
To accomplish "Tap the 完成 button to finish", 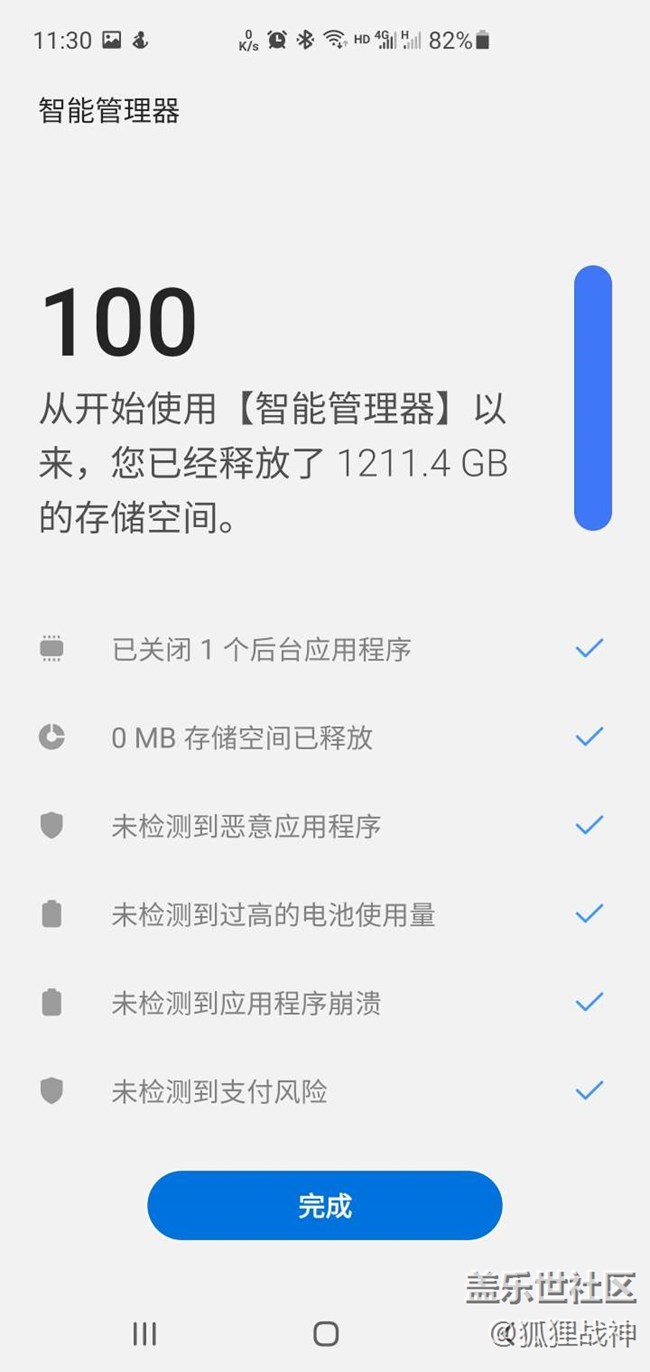I will click(324, 1205).
